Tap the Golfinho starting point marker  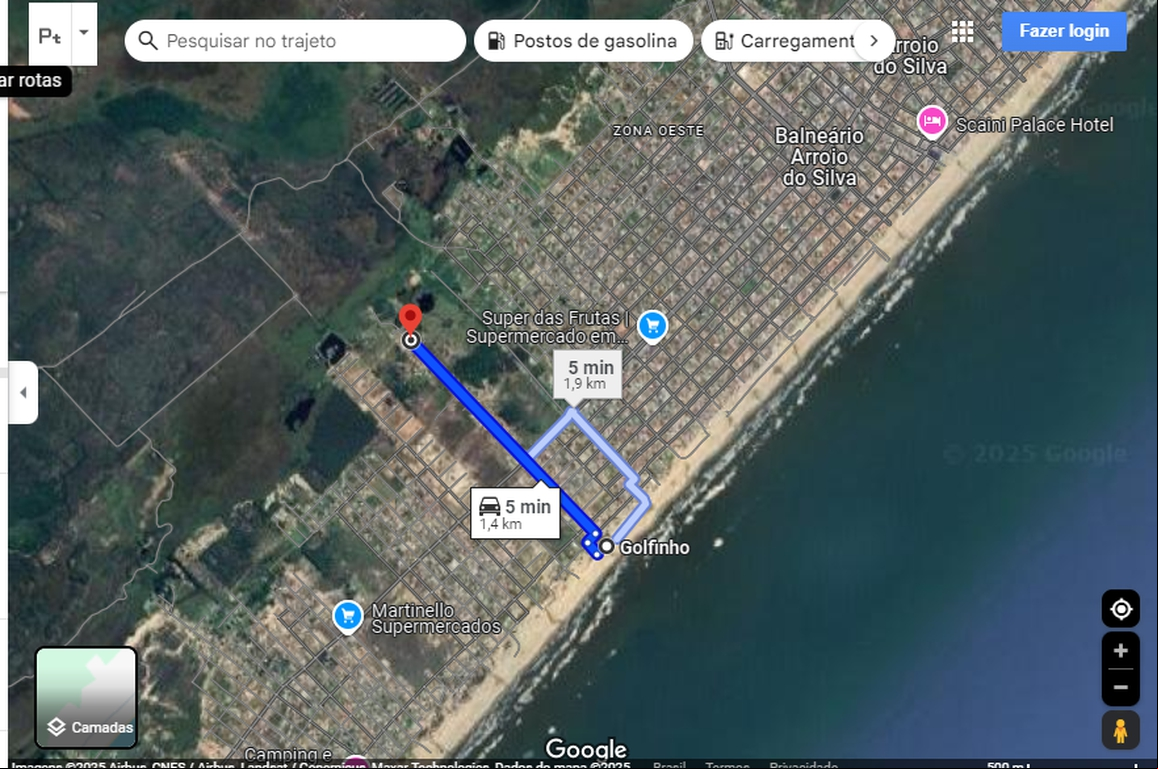pos(606,546)
